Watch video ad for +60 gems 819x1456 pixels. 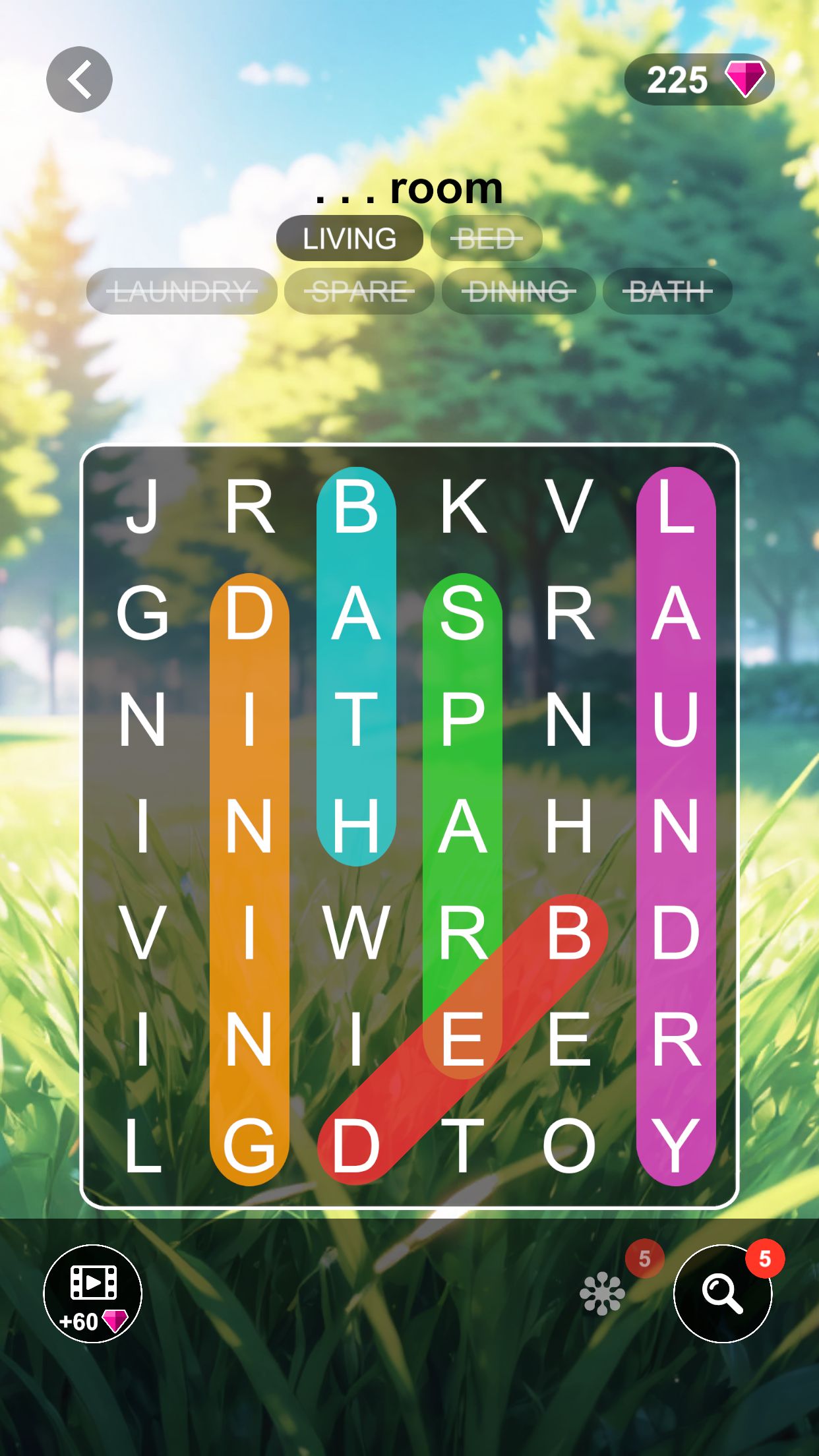tap(92, 1293)
